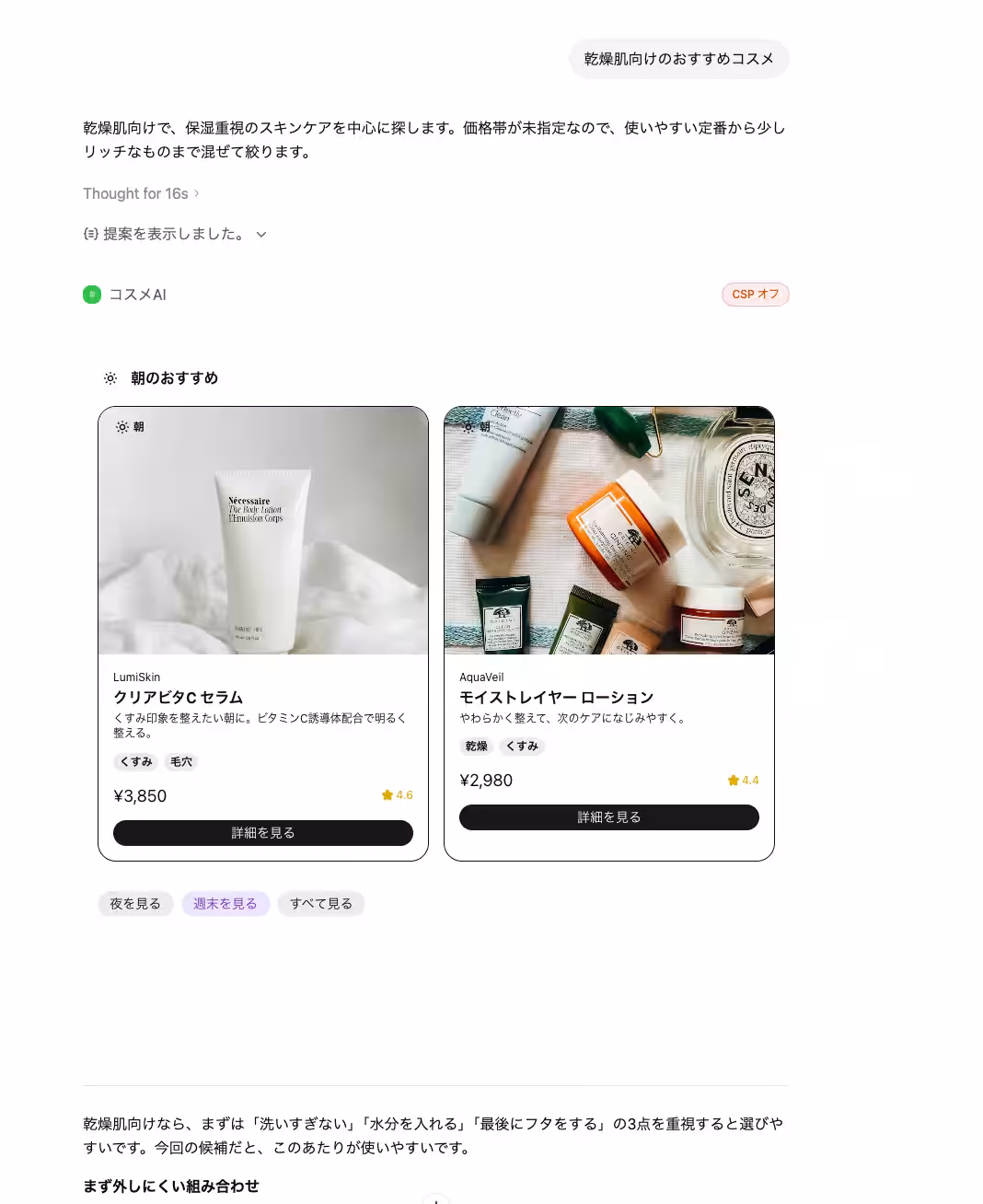The width and height of the screenshot is (983, 1204).
Task: Click 詳細を見る for クリアビタC セラム
Action: pos(262,832)
